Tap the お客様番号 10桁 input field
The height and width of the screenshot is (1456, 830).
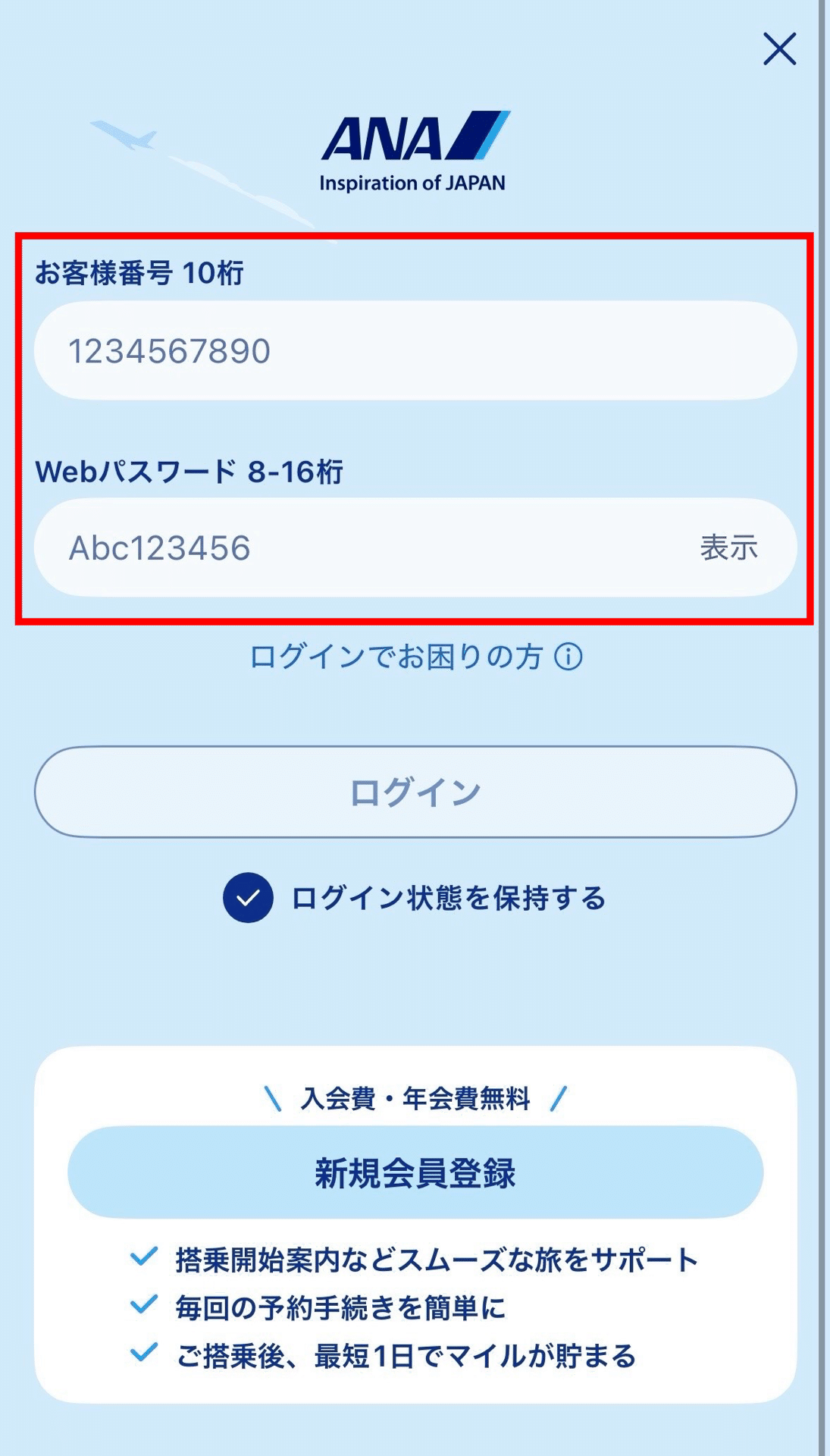click(415, 351)
